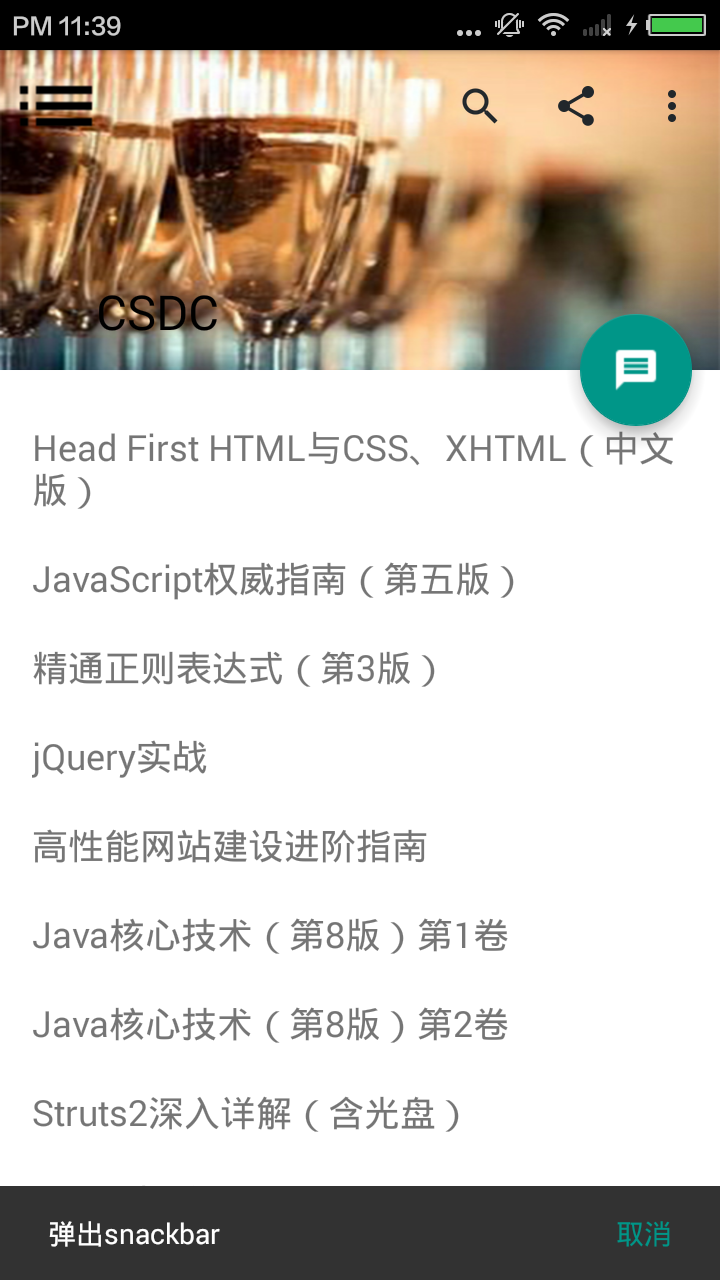Open Java核心技术（第8版）第2卷
Screen dimensions: 720x1280
(270, 1025)
